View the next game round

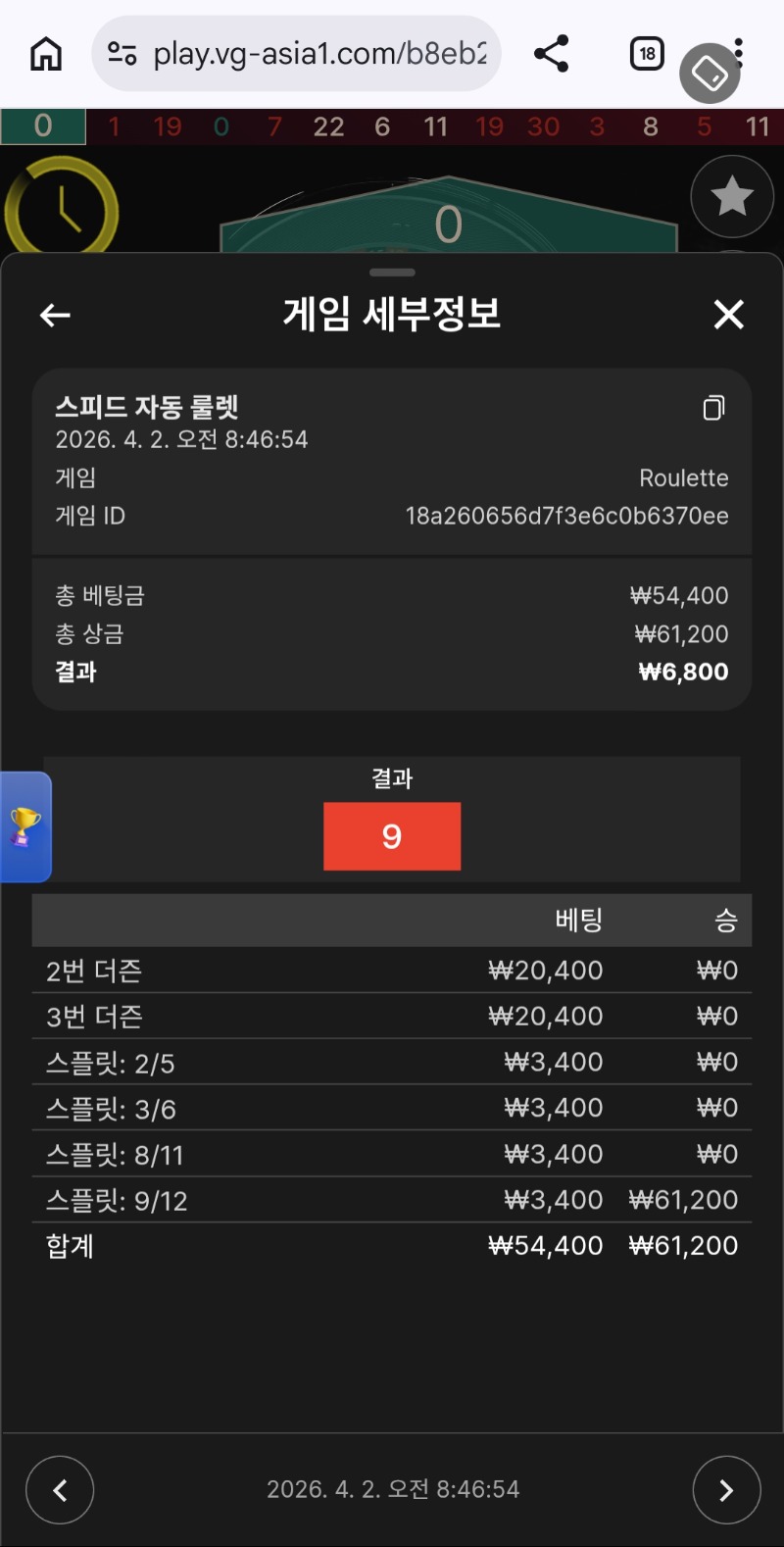point(726,1490)
